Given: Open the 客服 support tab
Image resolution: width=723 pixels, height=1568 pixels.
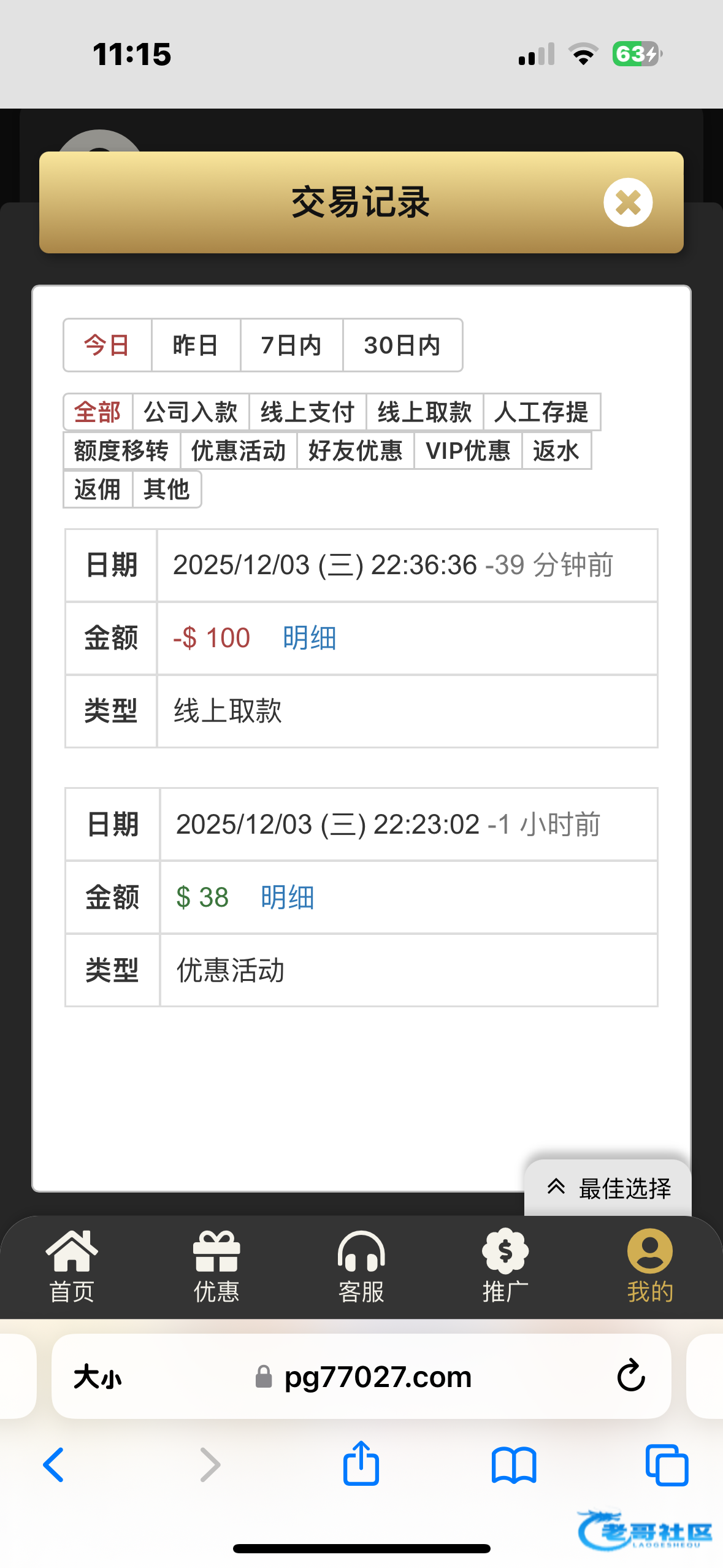Looking at the screenshot, I should (x=361, y=1266).
